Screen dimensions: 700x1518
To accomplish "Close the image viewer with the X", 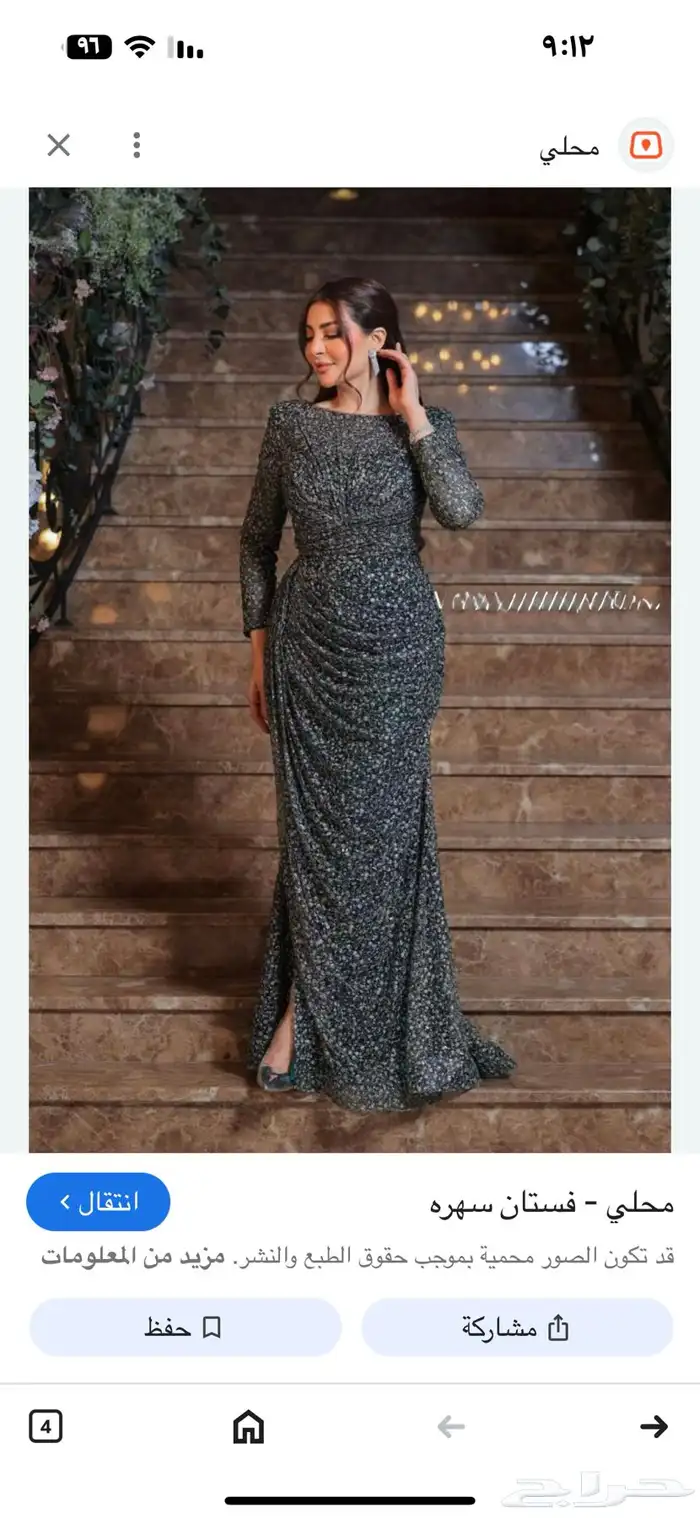I will (x=59, y=146).
